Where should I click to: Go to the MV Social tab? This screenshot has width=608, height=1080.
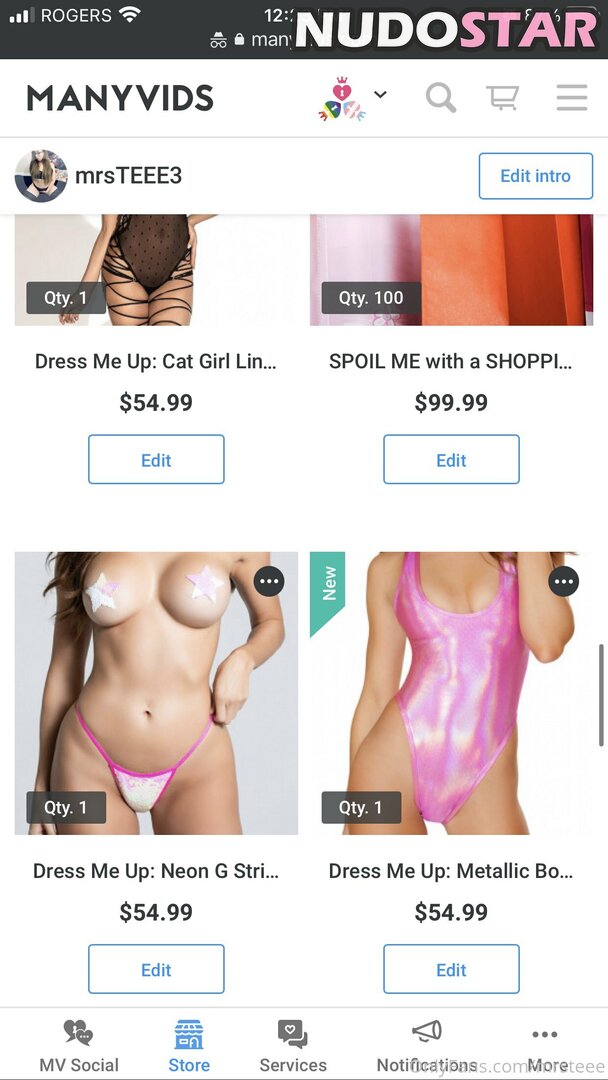(x=78, y=1045)
